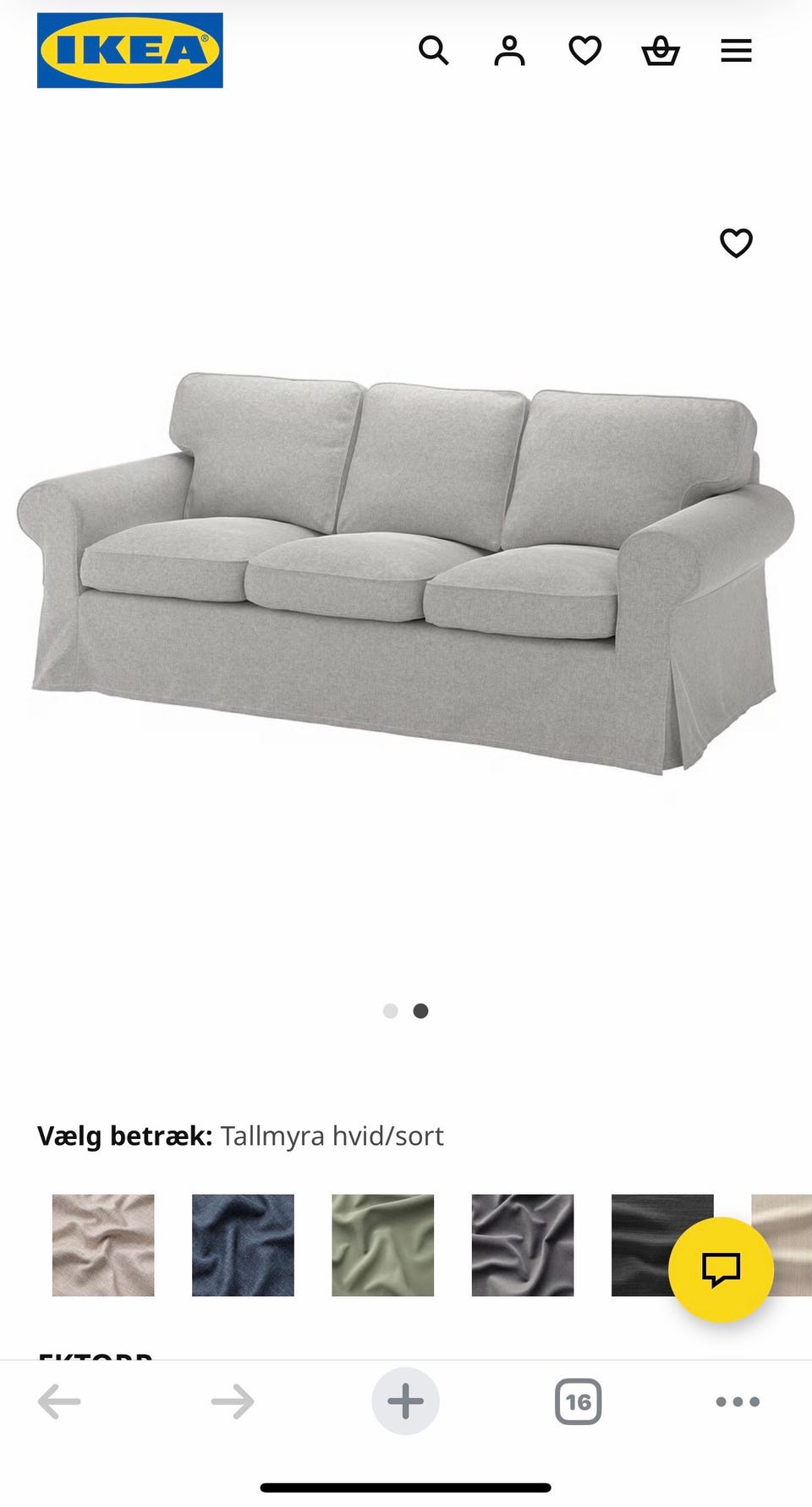Switch to the first product photo dot
The width and height of the screenshot is (812, 1507).
point(391,1010)
